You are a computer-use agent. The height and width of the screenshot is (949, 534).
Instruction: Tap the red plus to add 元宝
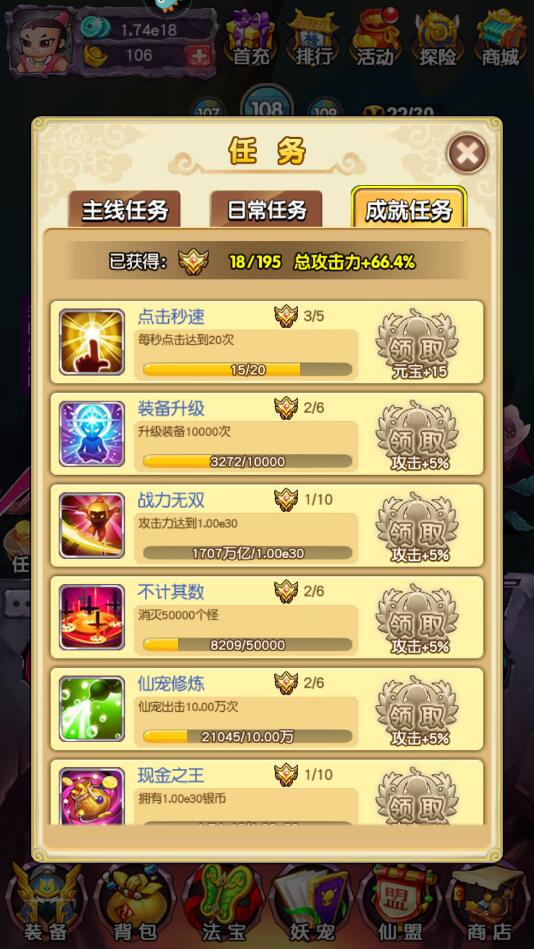197,56
